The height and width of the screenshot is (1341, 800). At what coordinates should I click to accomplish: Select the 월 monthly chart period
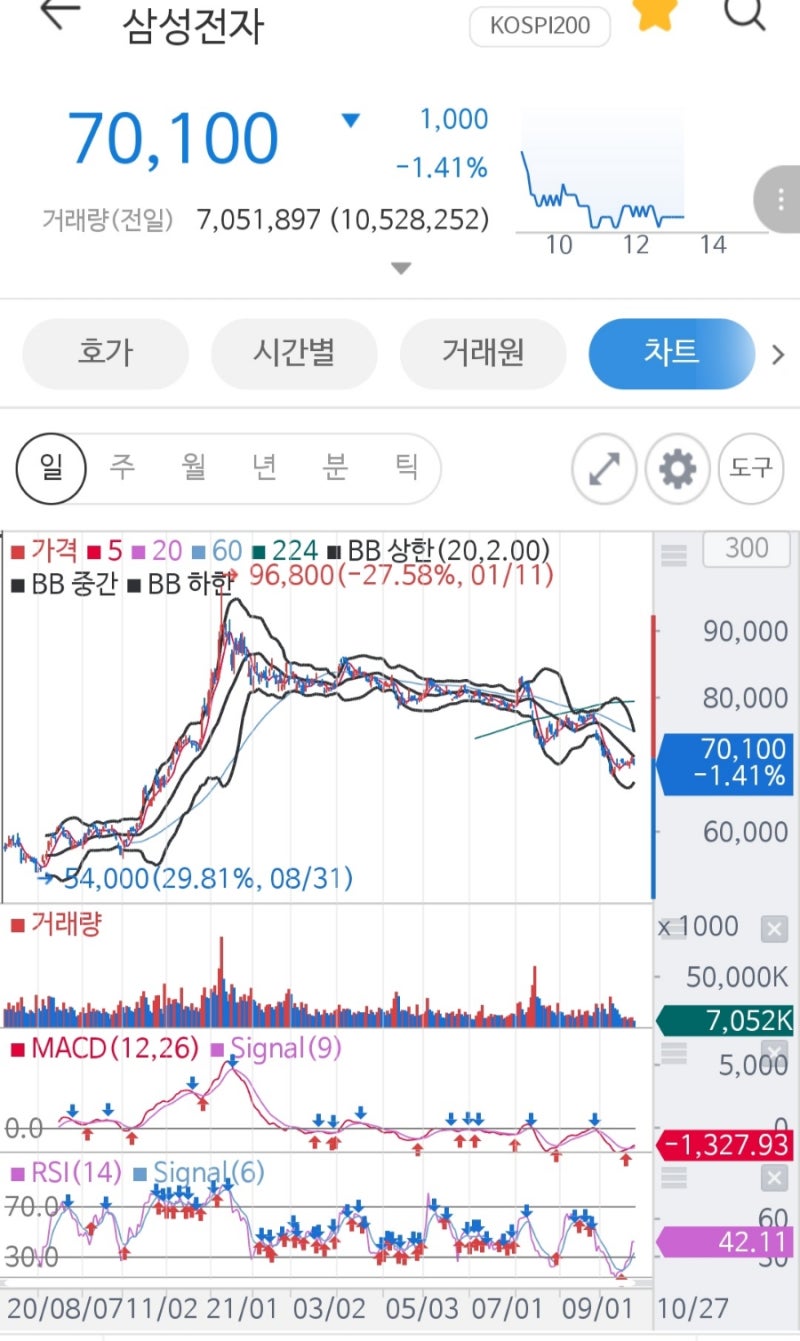tap(193, 467)
